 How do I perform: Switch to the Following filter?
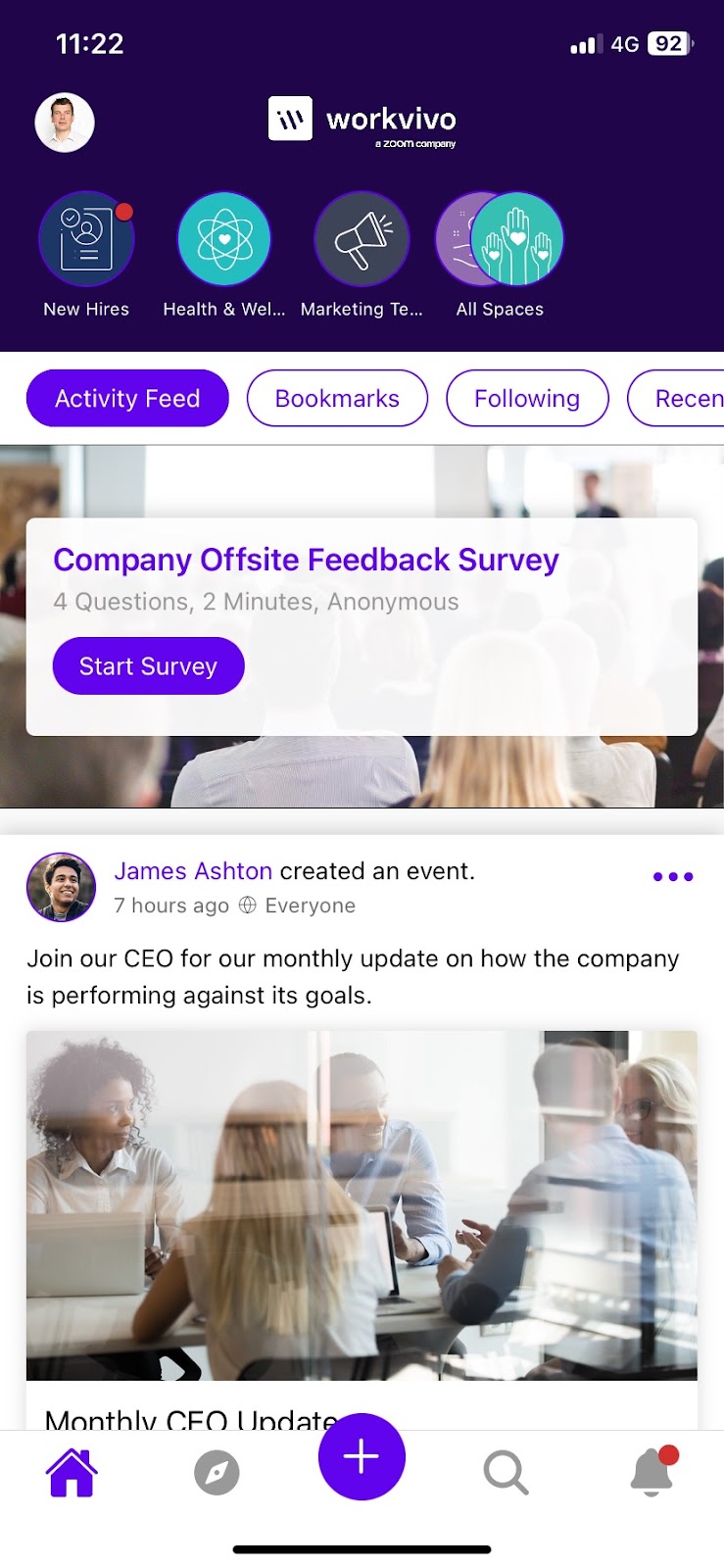pyautogui.click(x=527, y=399)
